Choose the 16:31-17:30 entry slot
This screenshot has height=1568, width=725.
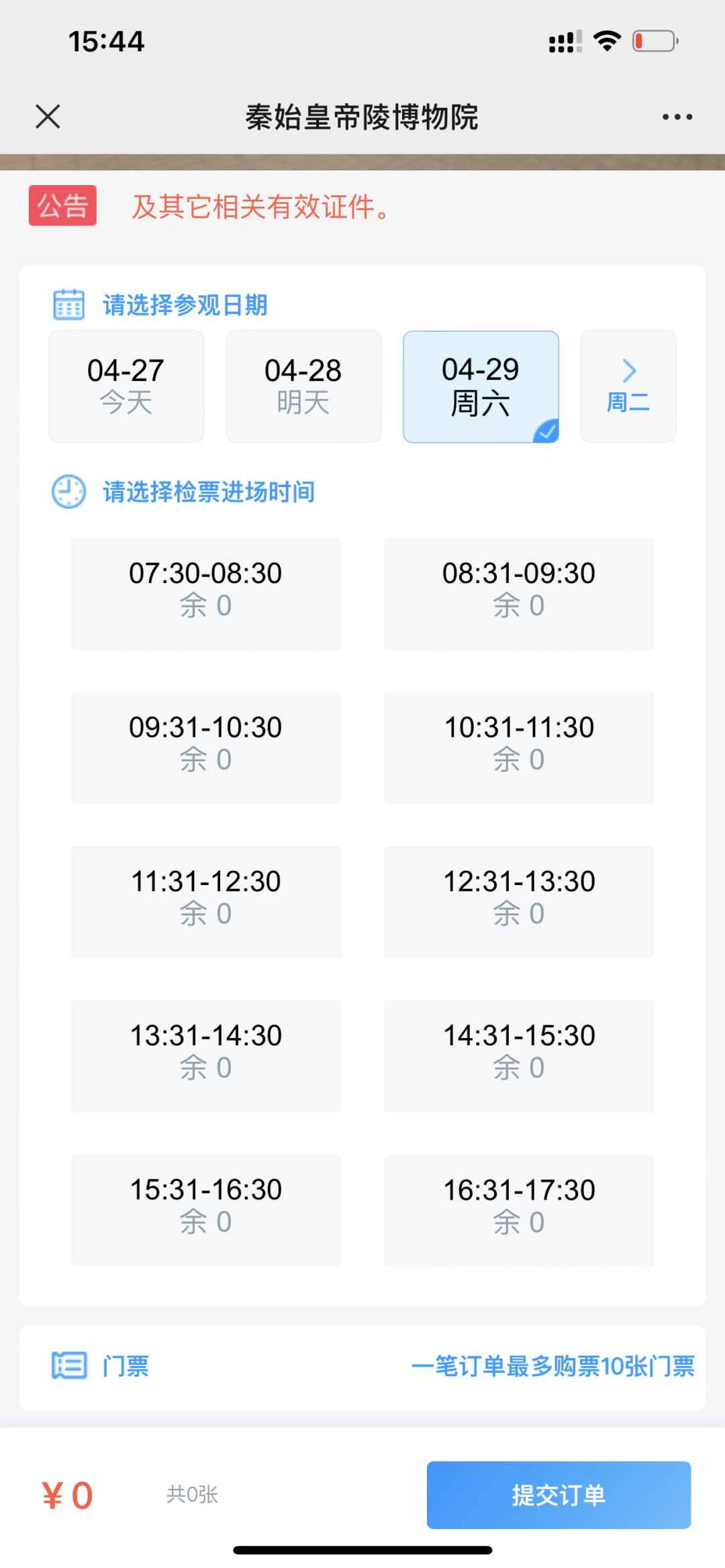519,1210
